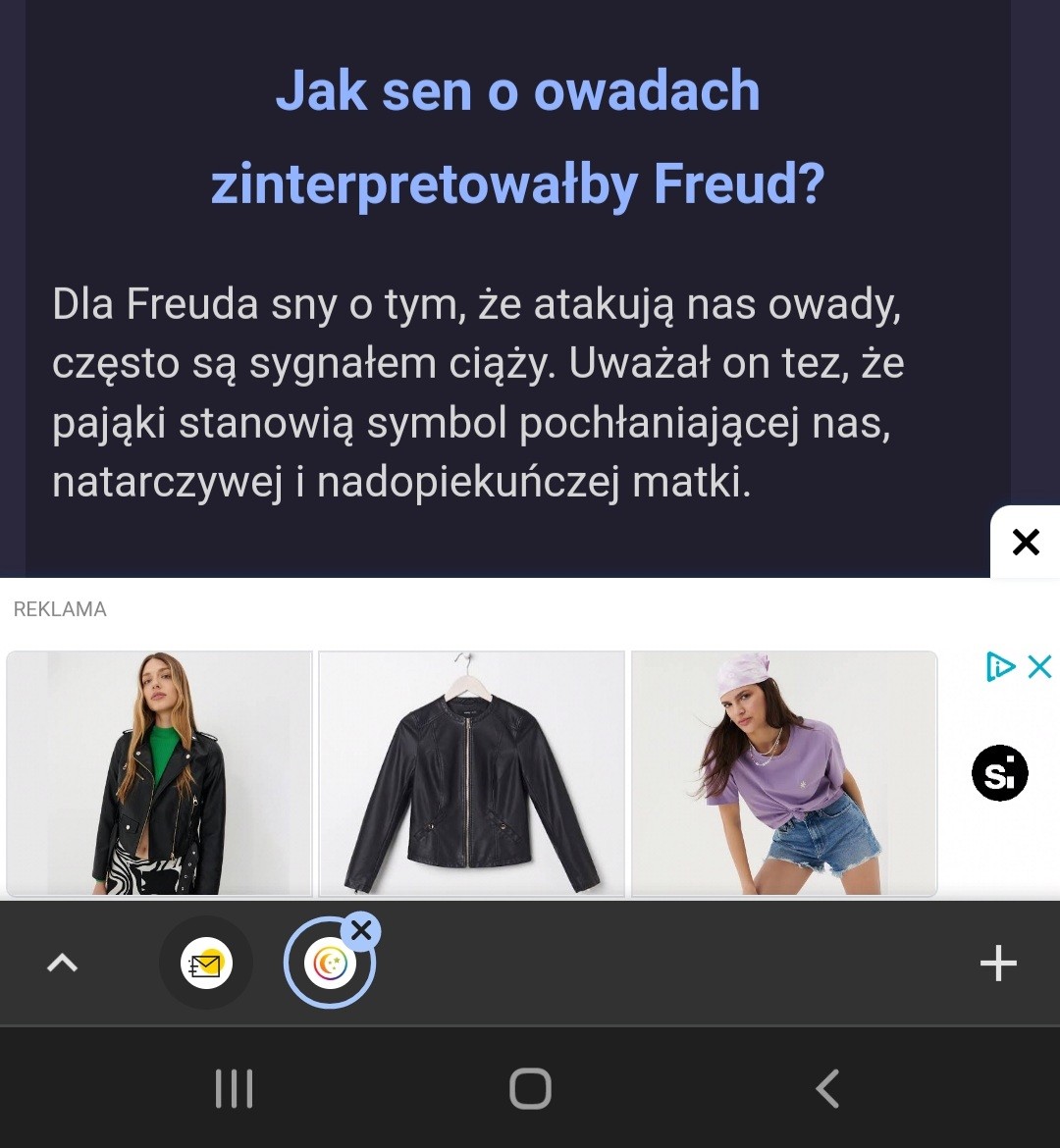
Task: Open the AdChoices info icon
Action: pyautogui.click(x=1000, y=667)
